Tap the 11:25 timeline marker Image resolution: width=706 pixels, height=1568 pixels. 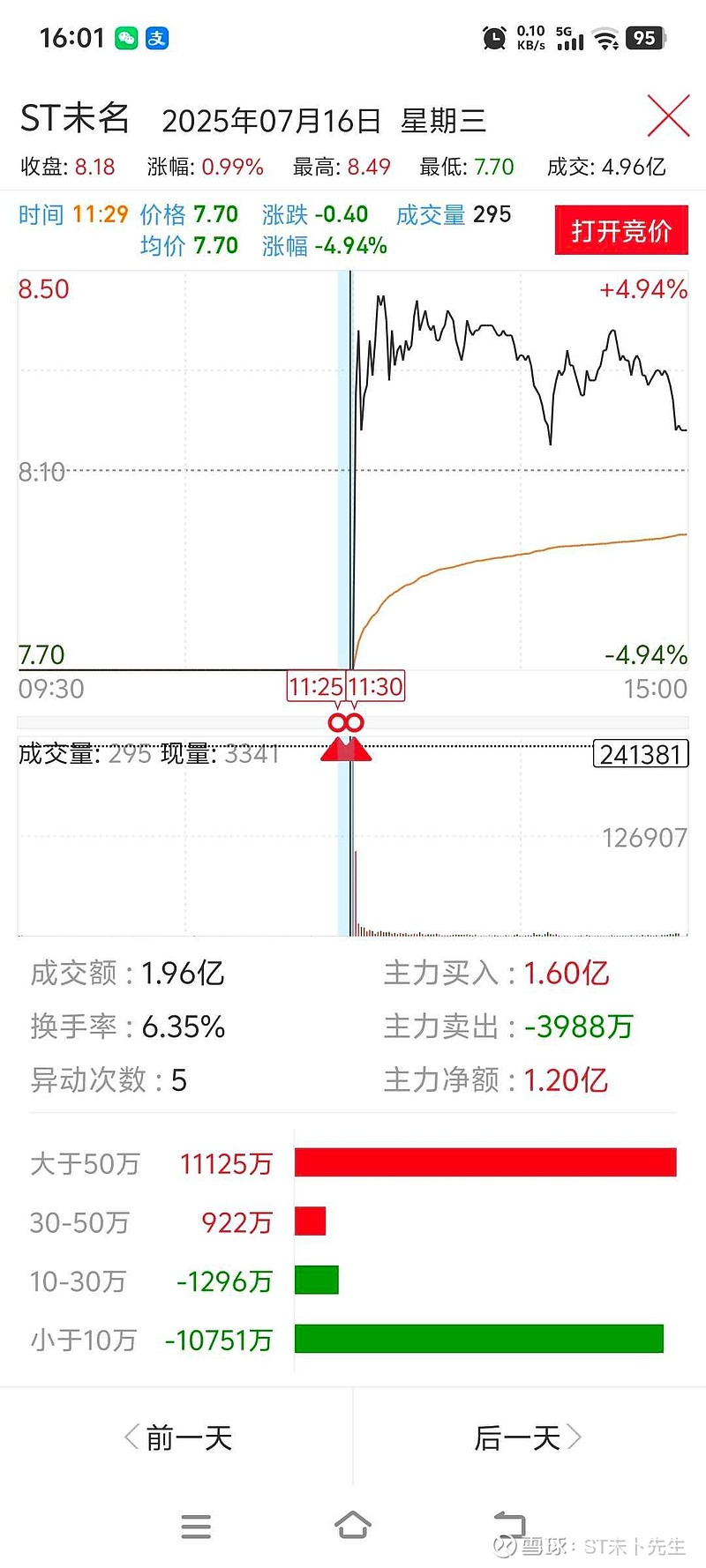(x=316, y=686)
